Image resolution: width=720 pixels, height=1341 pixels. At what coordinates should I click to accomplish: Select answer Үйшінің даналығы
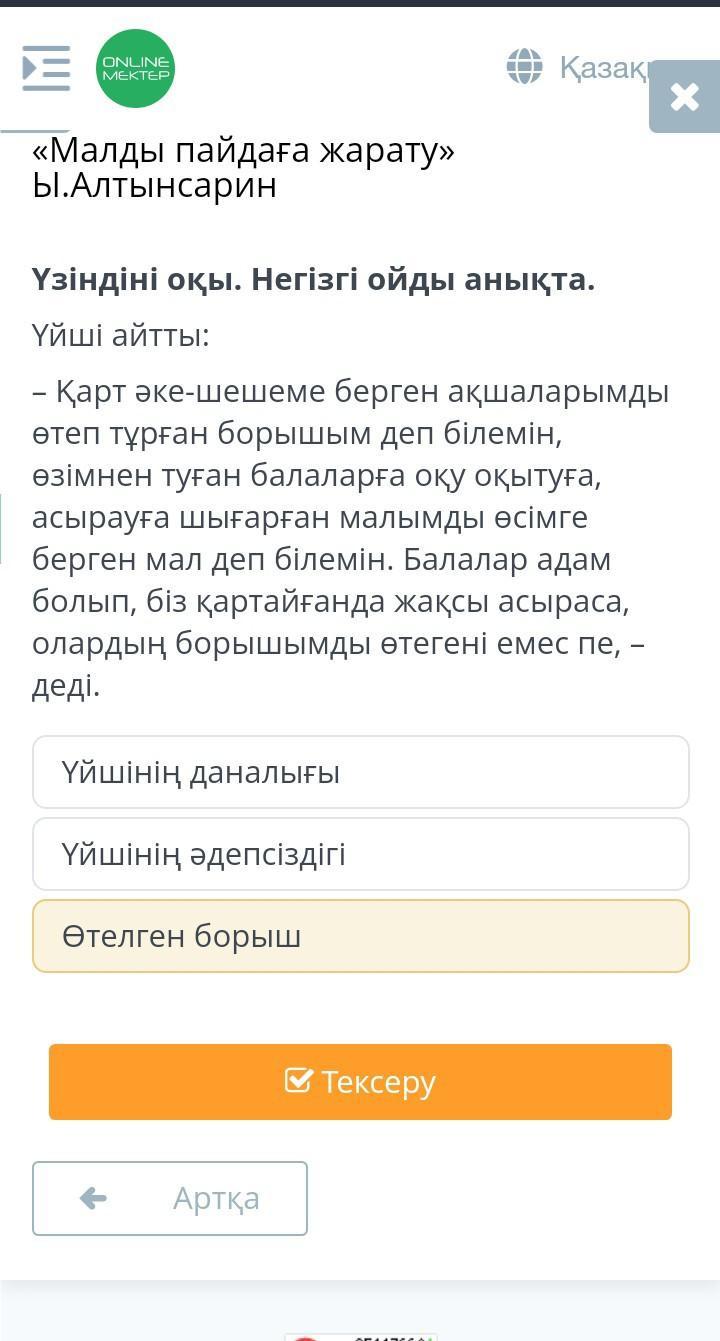click(x=361, y=772)
